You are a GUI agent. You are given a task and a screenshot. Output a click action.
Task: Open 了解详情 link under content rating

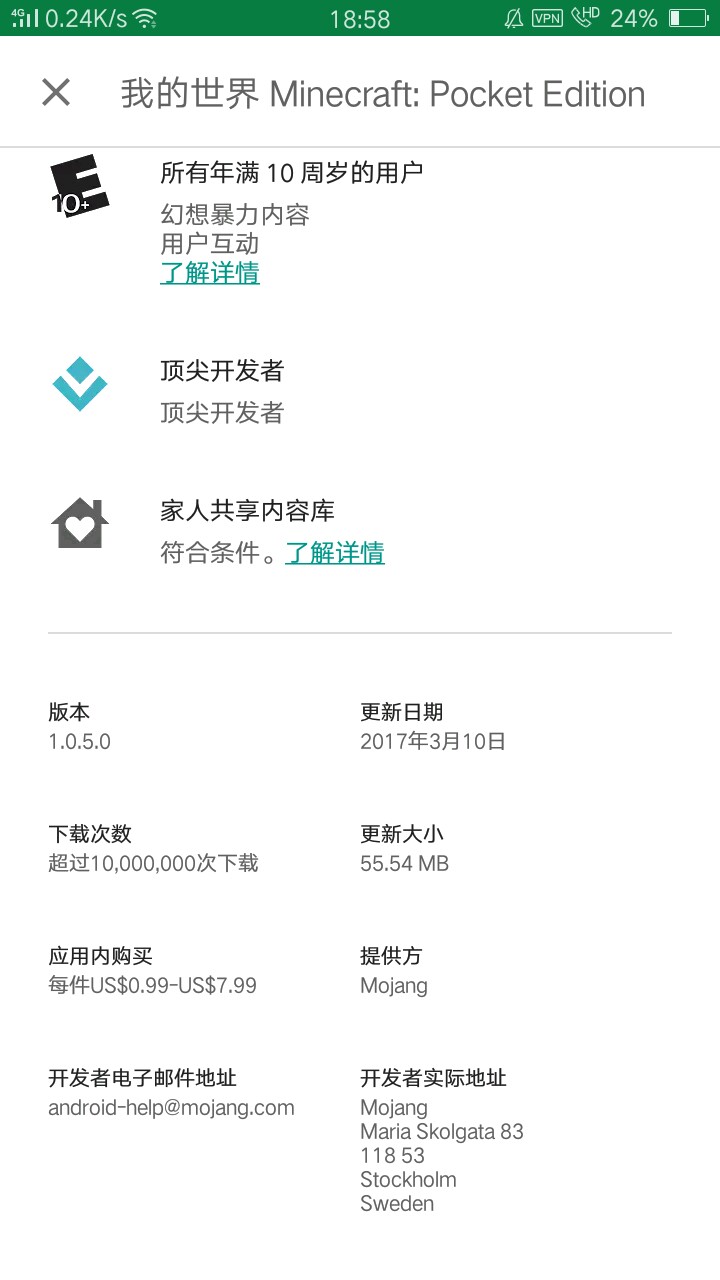(210, 273)
